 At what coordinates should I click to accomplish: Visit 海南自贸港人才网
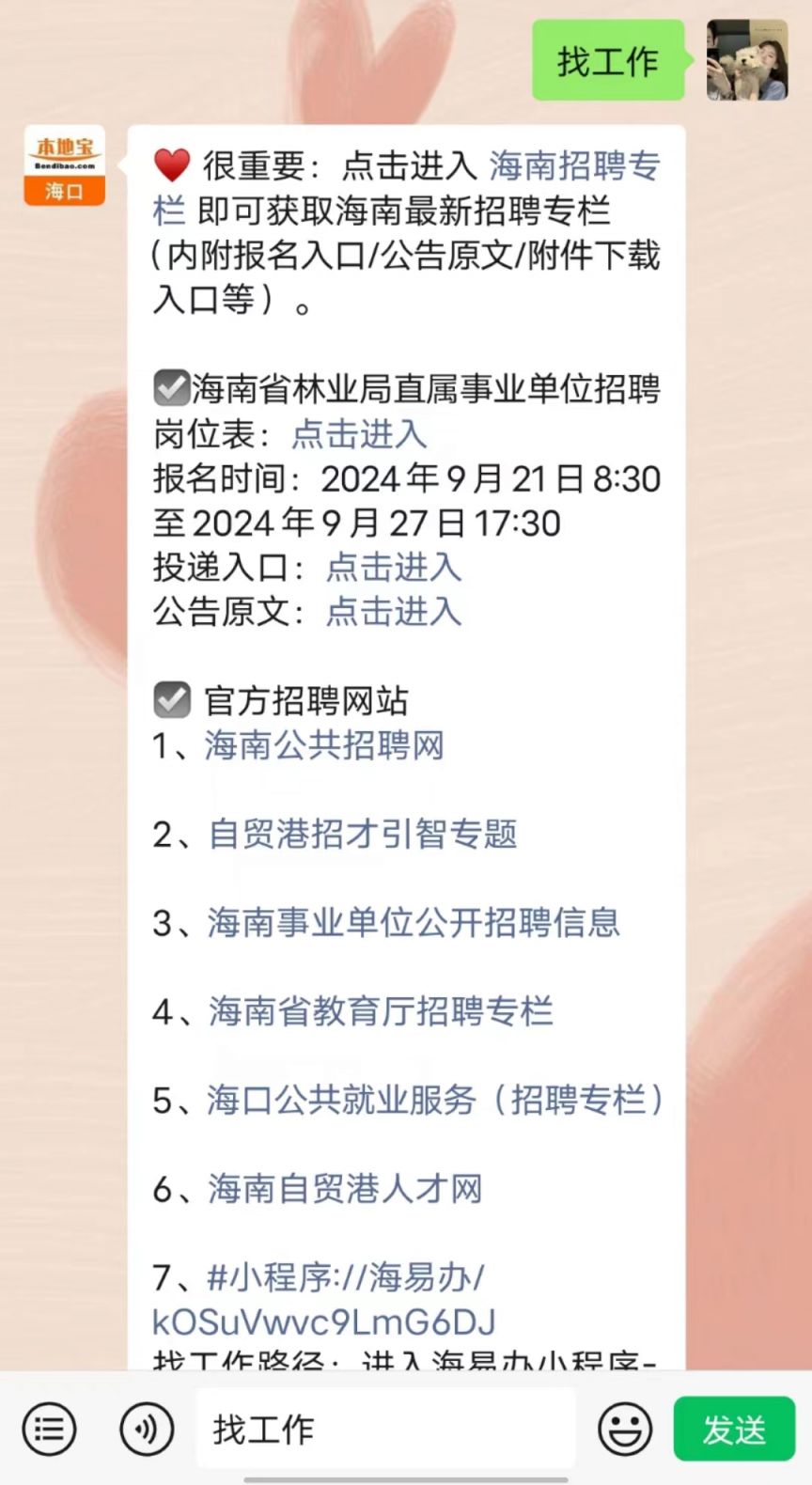[x=345, y=1189]
